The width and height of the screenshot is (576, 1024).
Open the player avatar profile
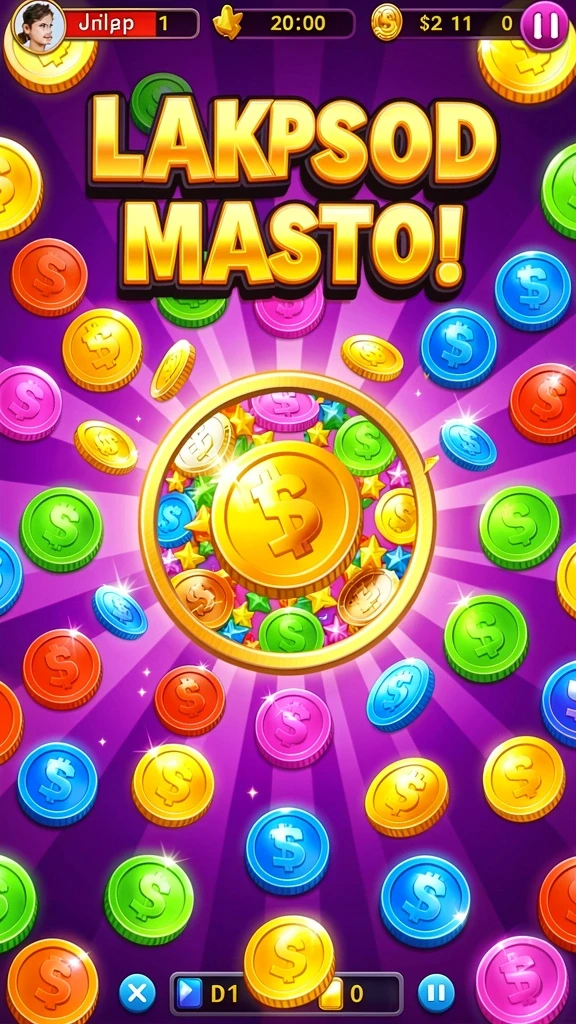coord(39,26)
